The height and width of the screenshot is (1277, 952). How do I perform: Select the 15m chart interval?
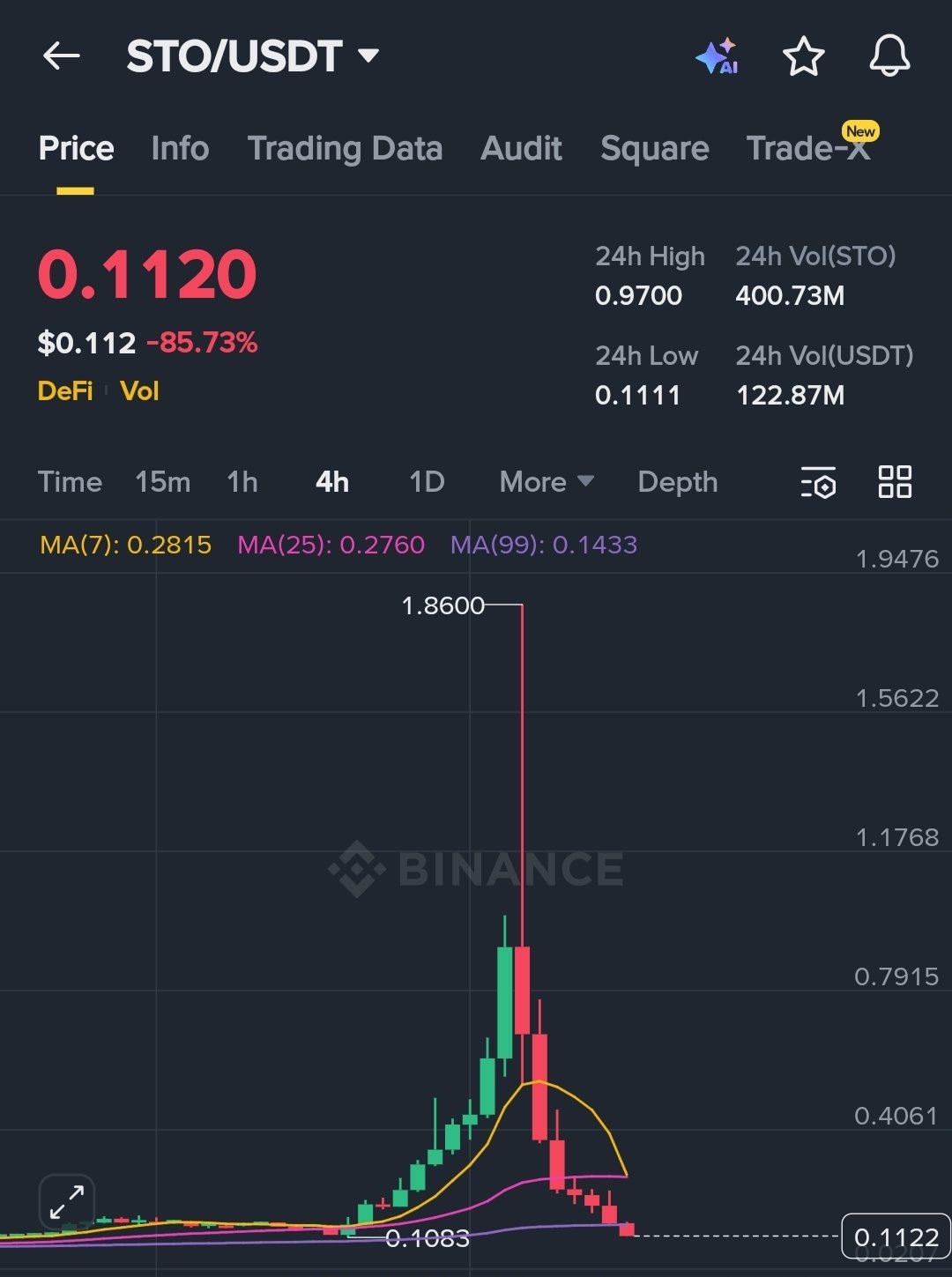pos(162,482)
